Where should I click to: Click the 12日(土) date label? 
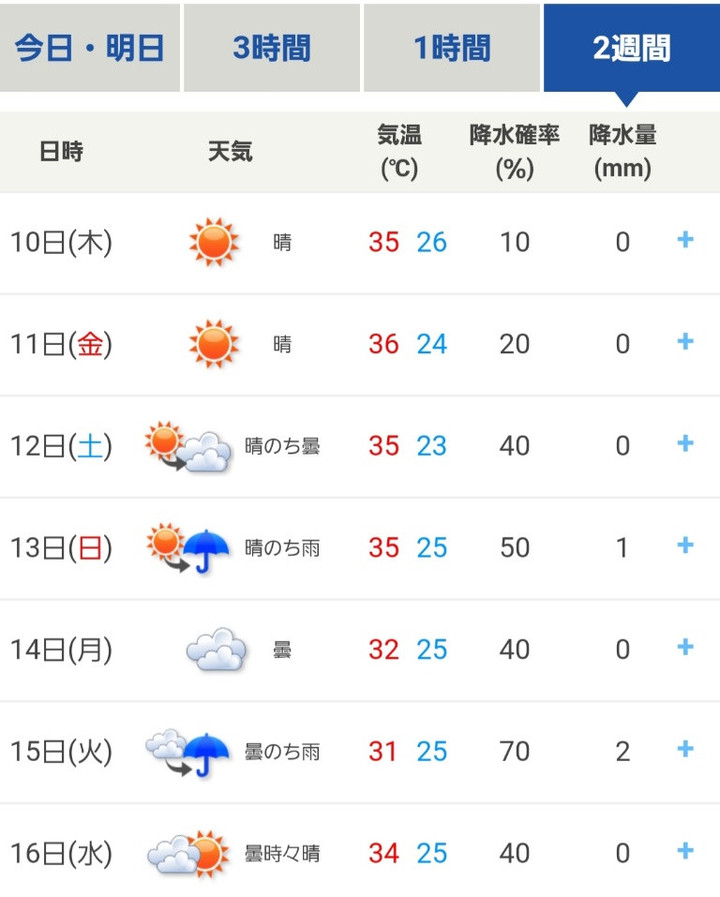[x=62, y=446]
